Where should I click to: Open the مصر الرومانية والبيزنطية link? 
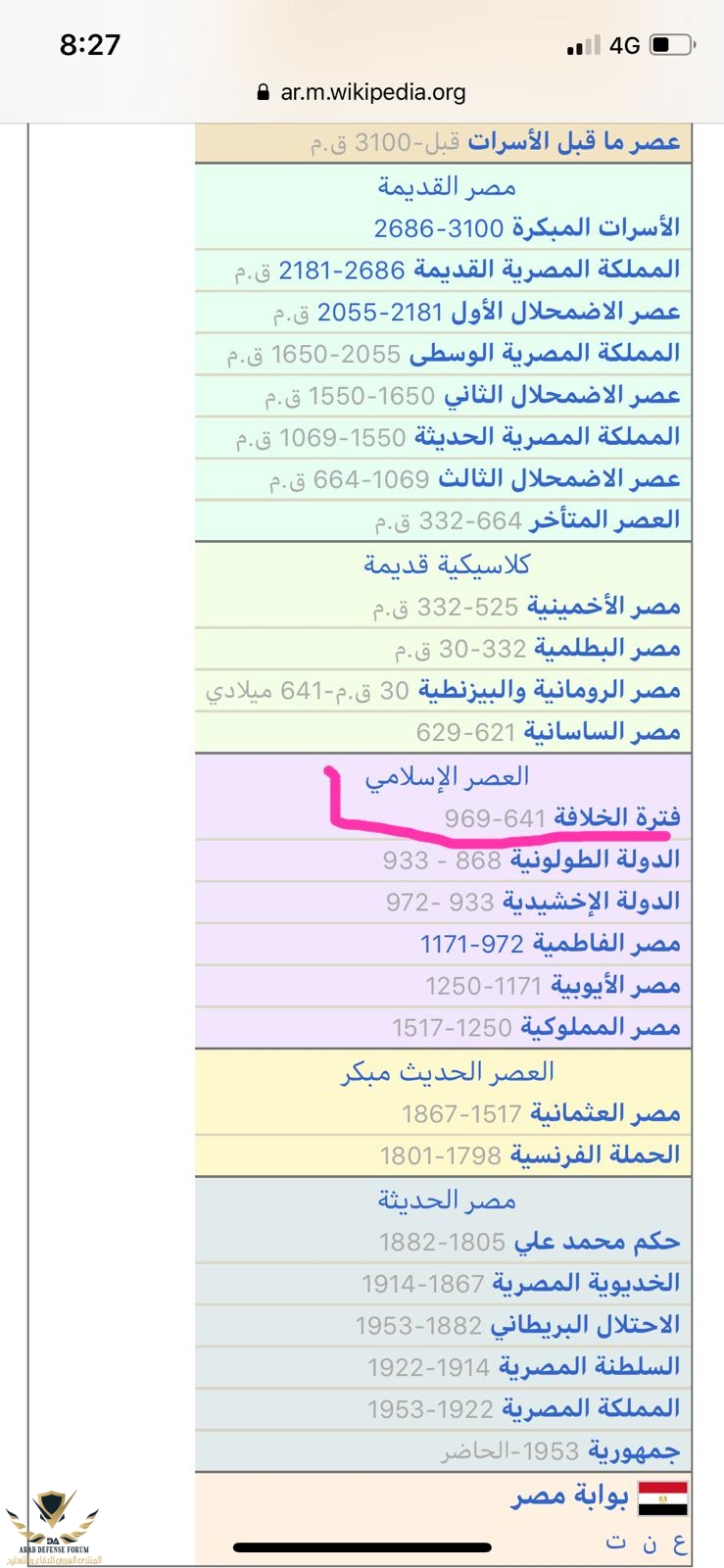pyautogui.click(x=549, y=690)
